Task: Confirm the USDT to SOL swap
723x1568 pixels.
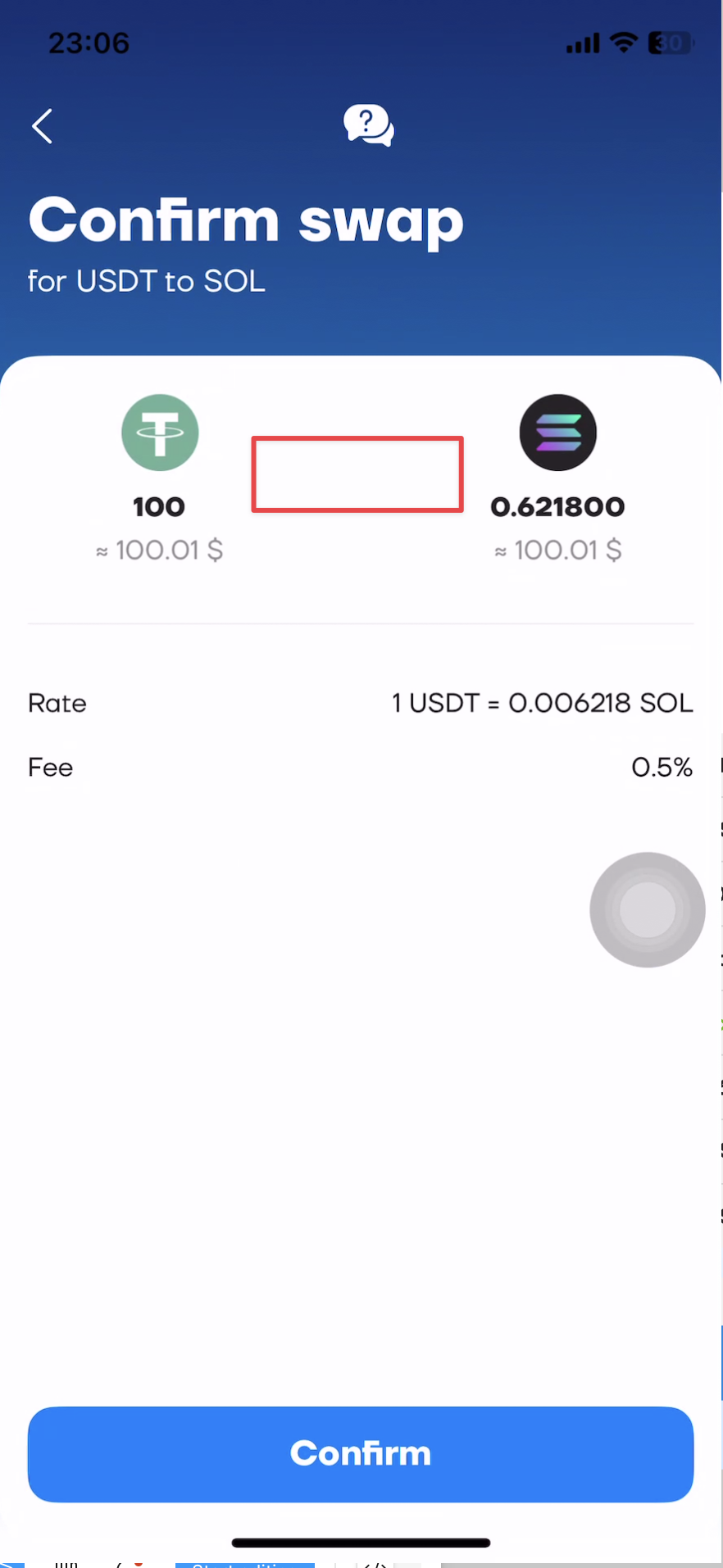Action: 361,1454
